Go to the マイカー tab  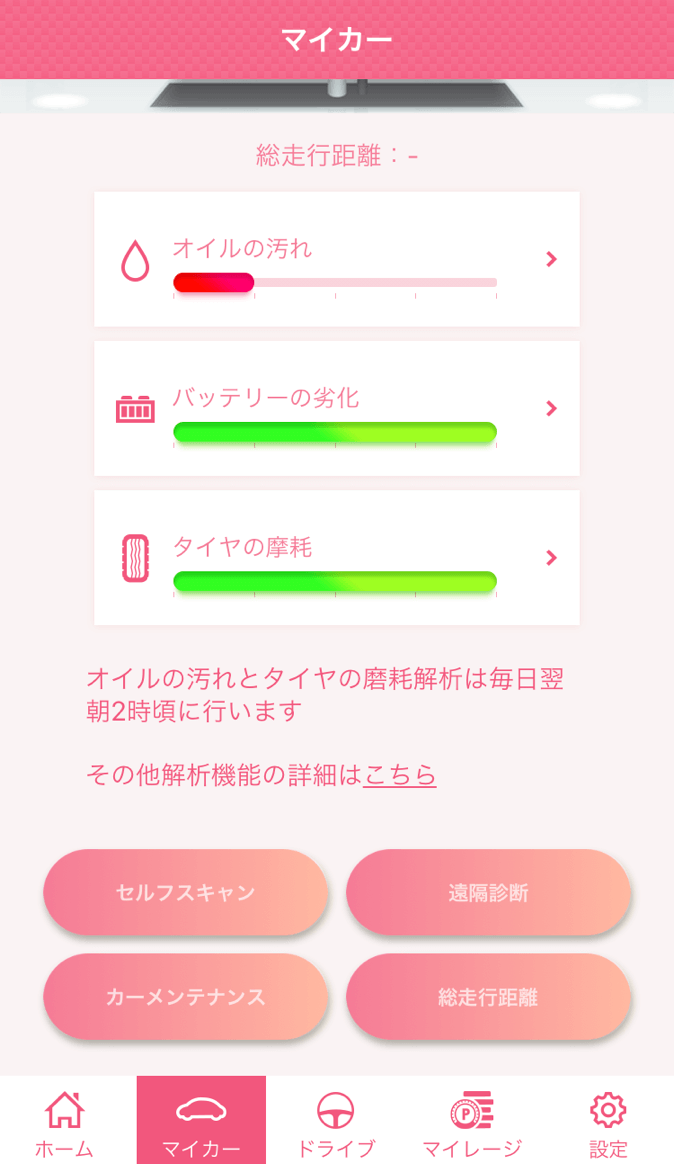(201, 1121)
